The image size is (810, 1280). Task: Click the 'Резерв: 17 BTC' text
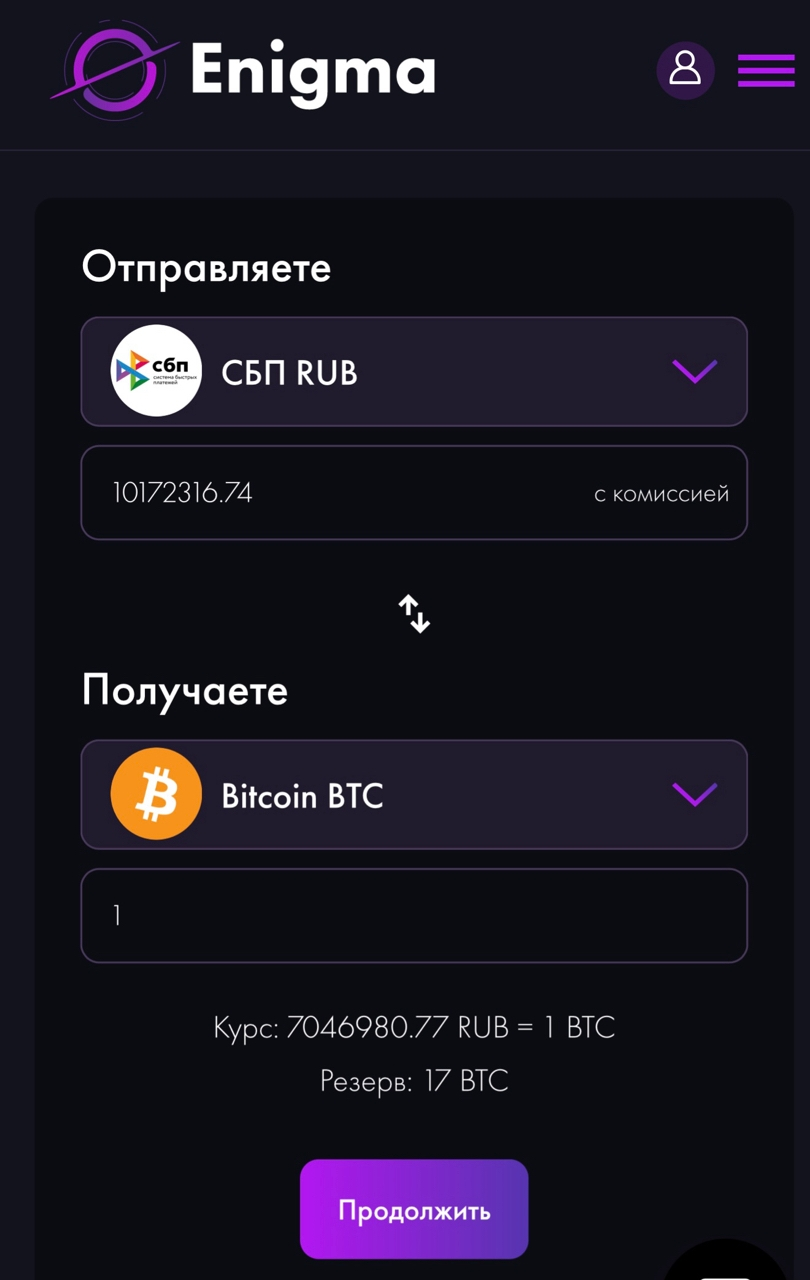click(413, 1081)
